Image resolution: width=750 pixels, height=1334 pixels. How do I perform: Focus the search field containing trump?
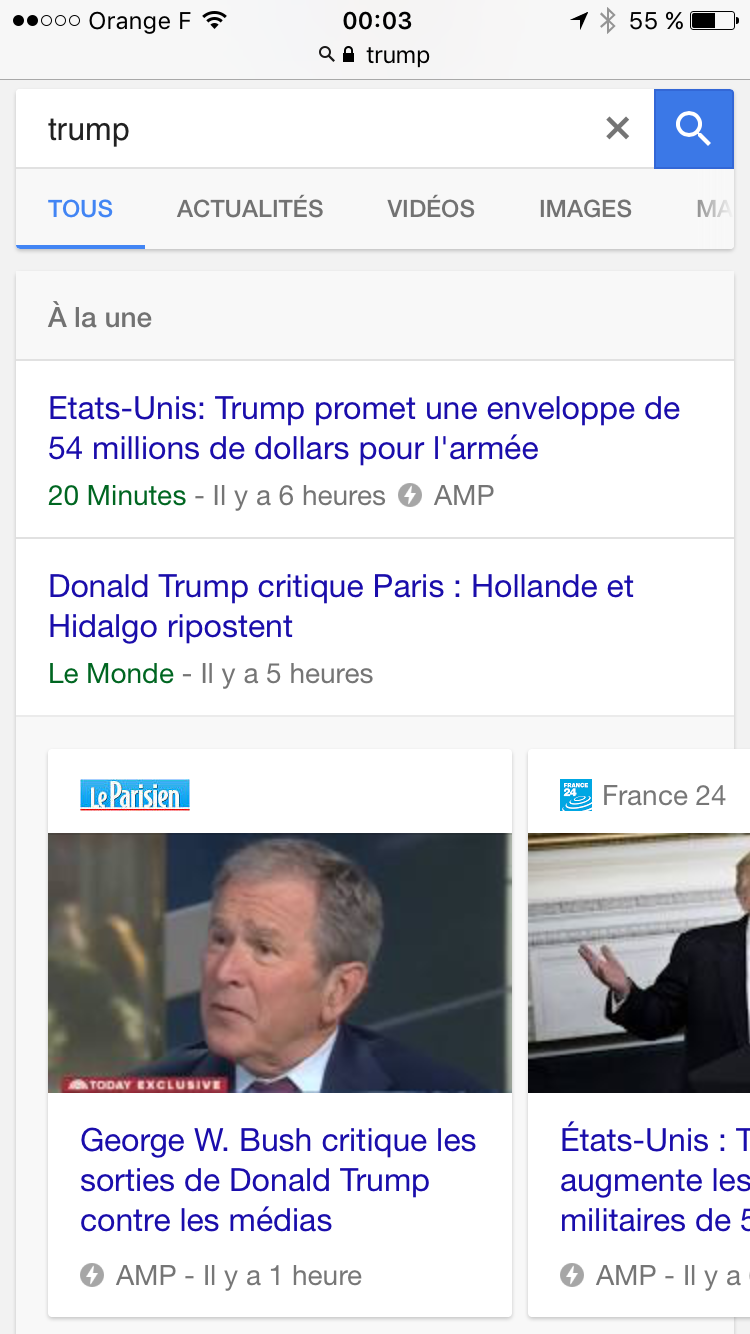[300, 129]
